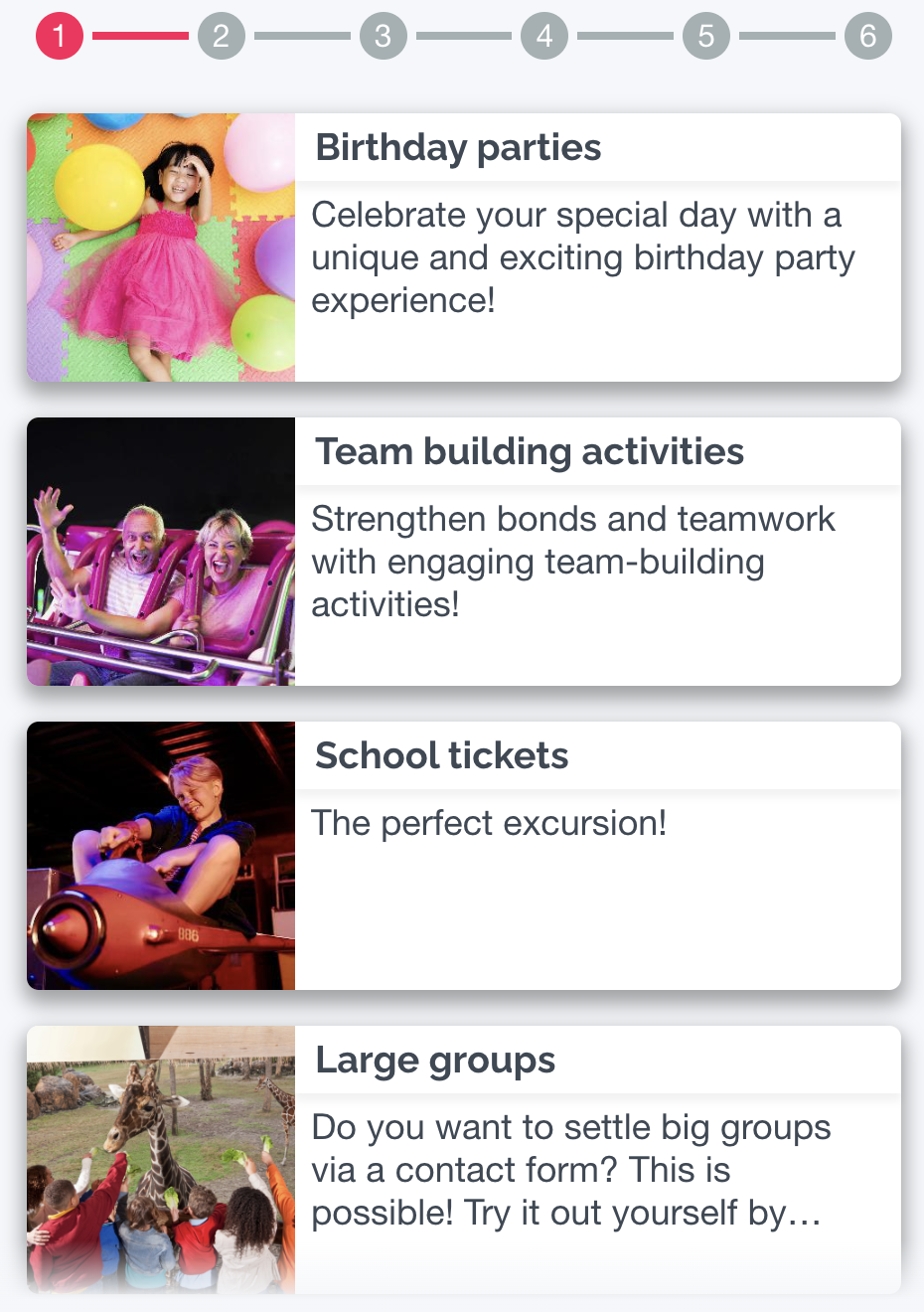Viewport: 924px width, 1312px height.
Task: Jump to step 2 in the progress bar
Action: coord(221,37)
